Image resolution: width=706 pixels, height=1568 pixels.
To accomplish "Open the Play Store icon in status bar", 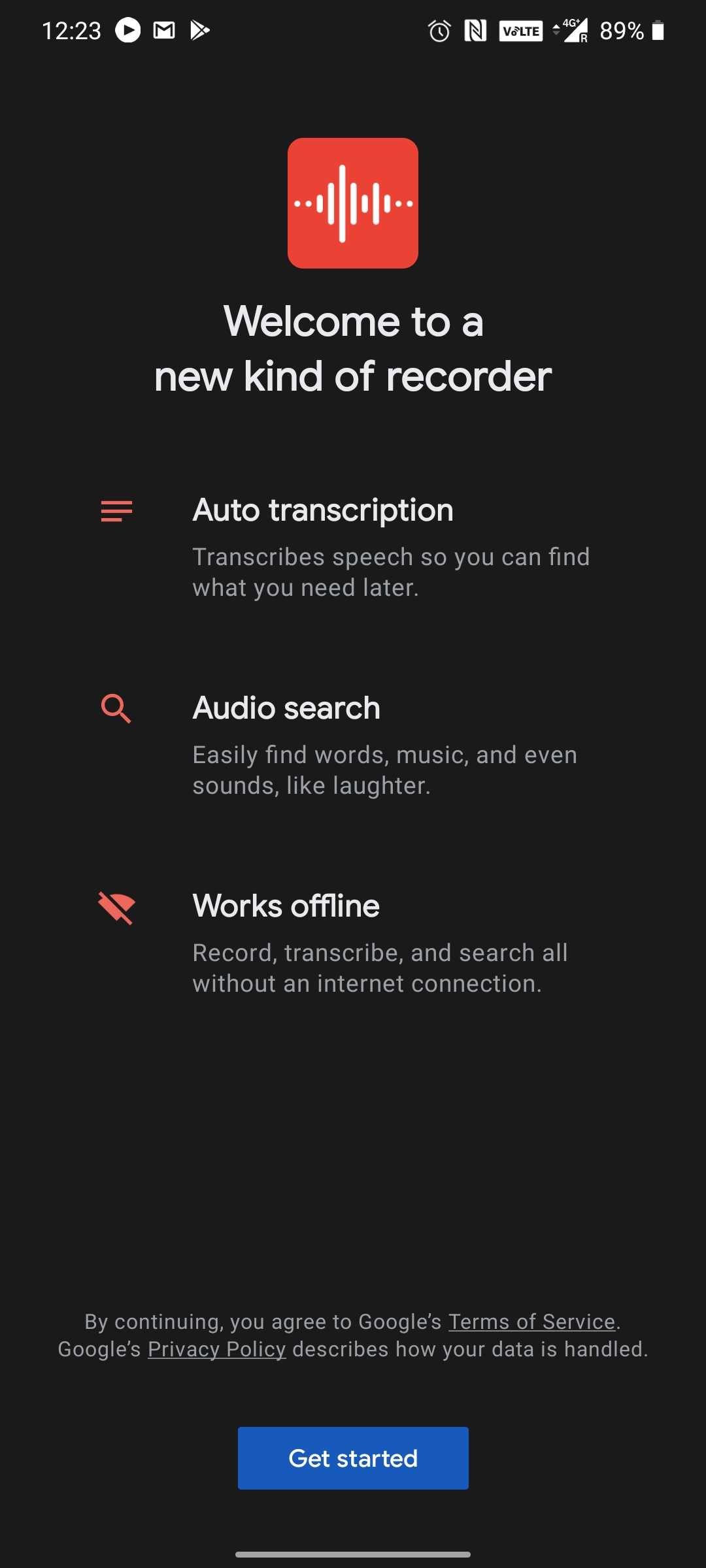I will pos(201,29).
